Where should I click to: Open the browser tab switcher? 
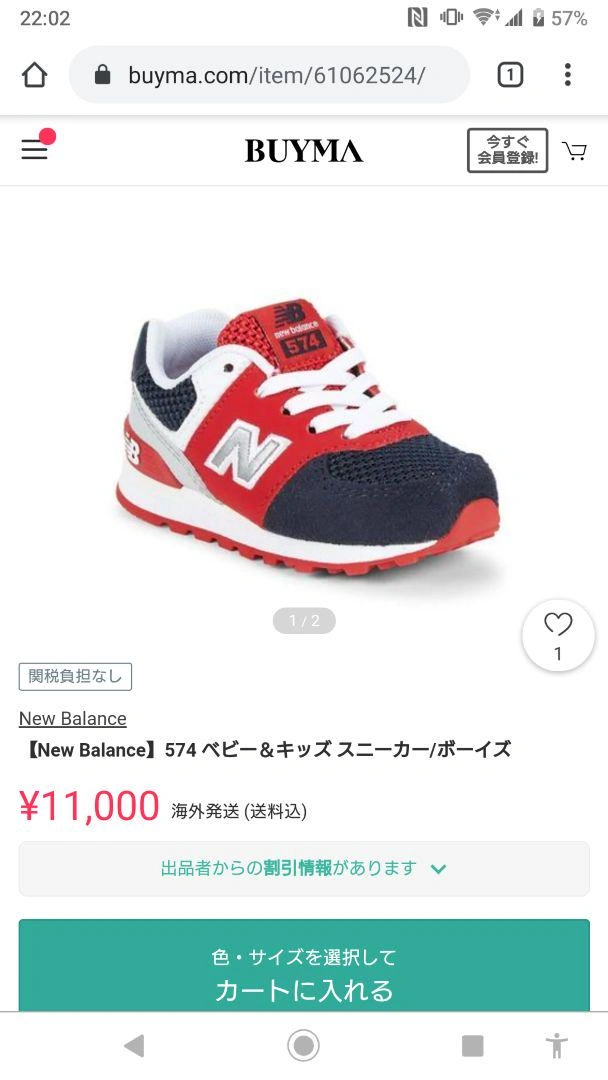tap(510, 75)
